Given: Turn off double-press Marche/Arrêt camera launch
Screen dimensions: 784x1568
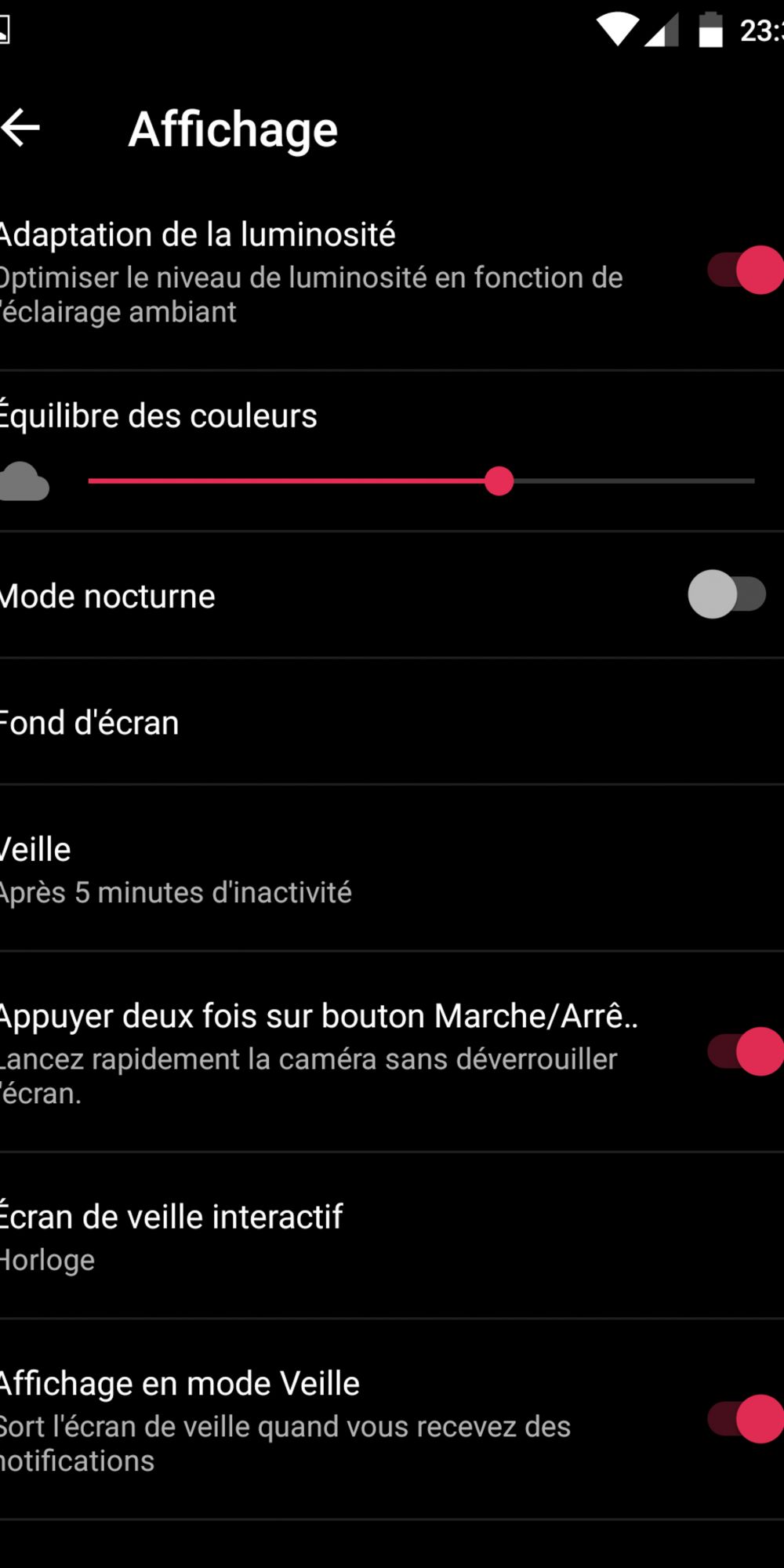Looking at the screenshot, I should (x=745, y=1051).
